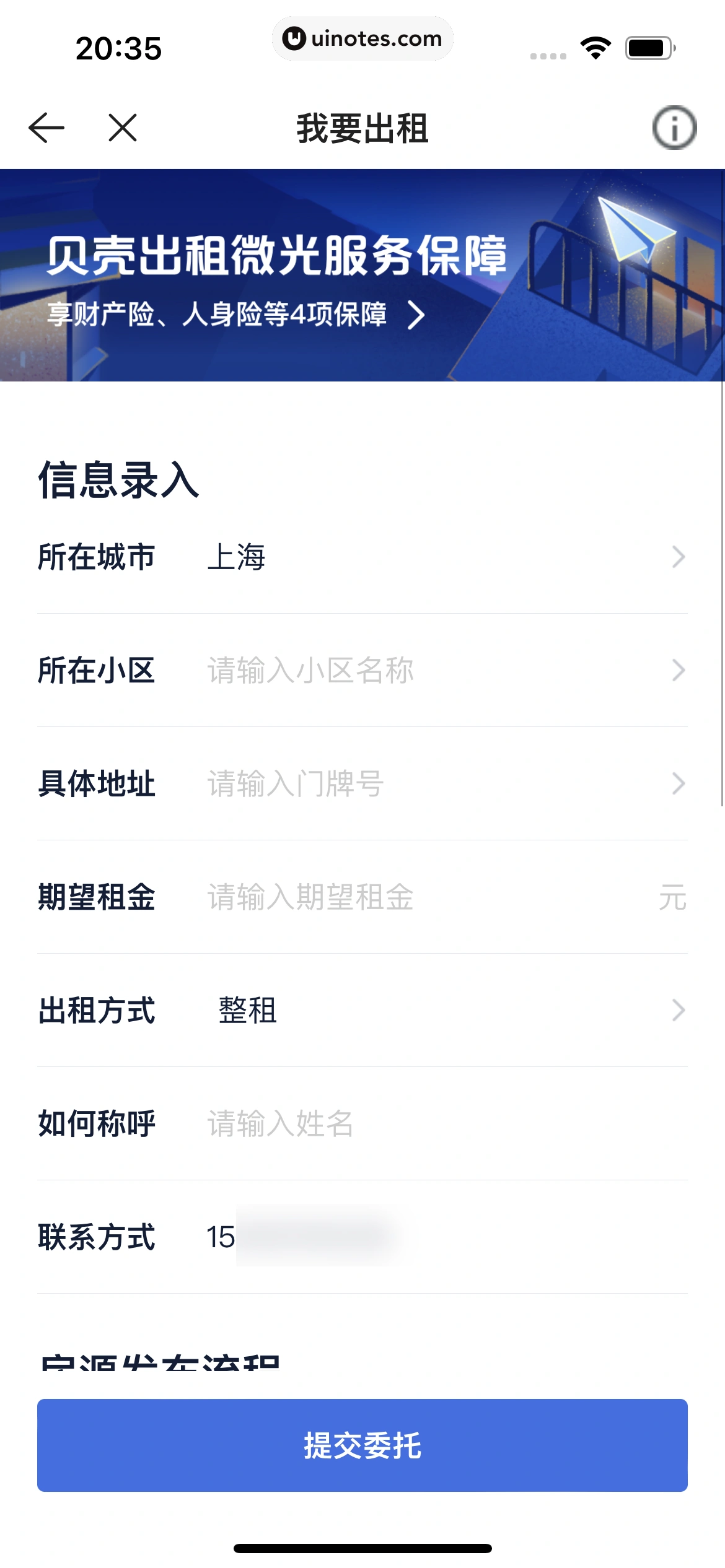
Task: Open the 贝壳出租微光服务保障 banner
Action: pos(362,275)
